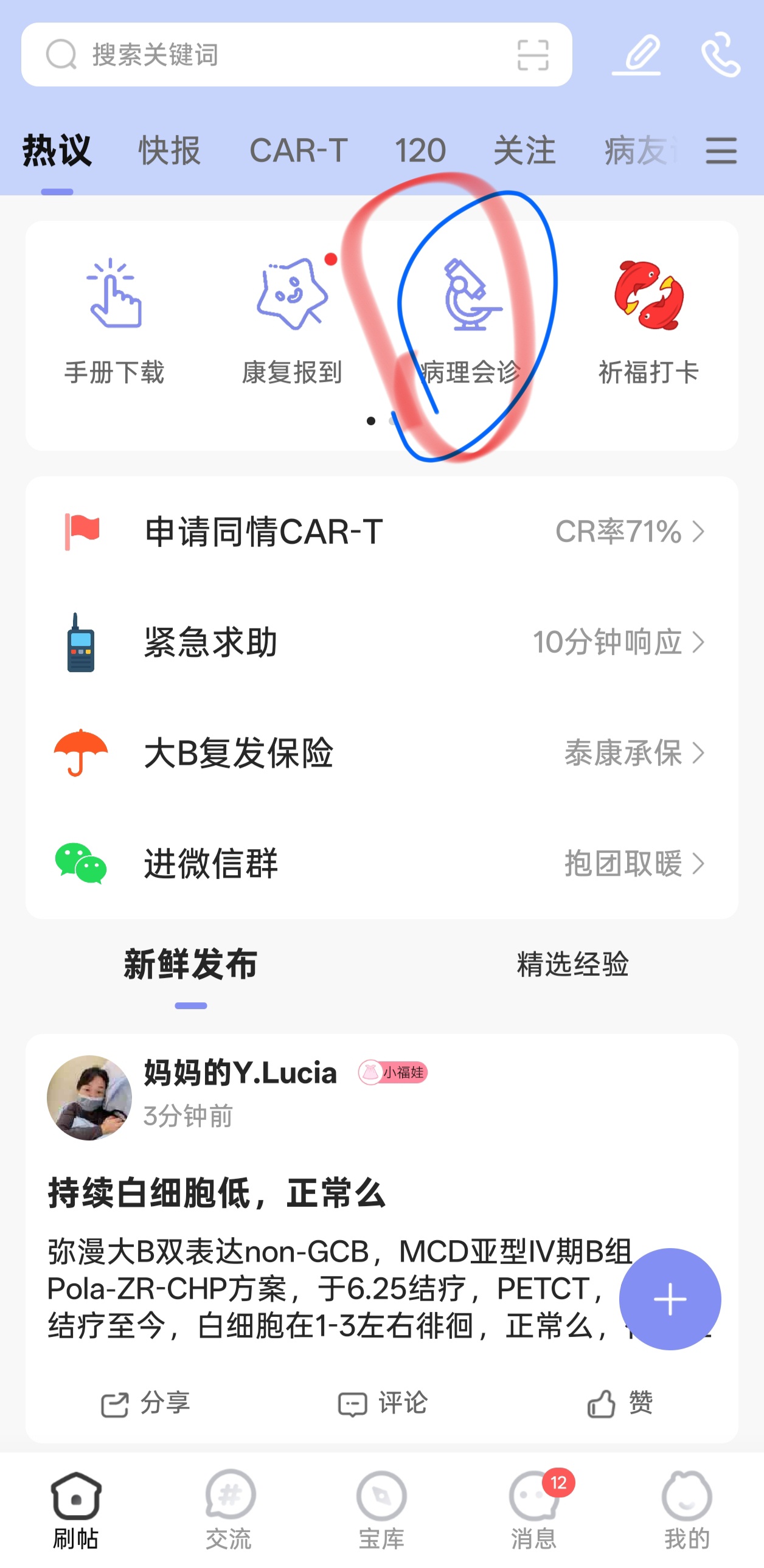Share the post by 妈妈的Y.Lucia
The width and height of the screenshot is (764, 1568).
pos(146,1404)
